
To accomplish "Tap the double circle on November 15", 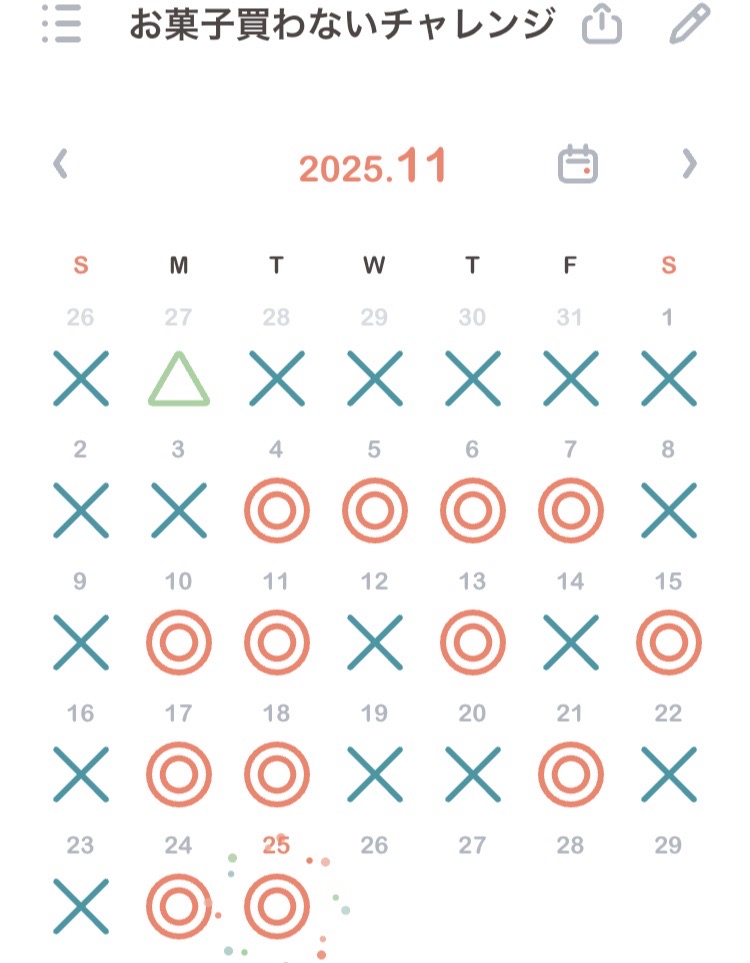I will click(668, 642).
